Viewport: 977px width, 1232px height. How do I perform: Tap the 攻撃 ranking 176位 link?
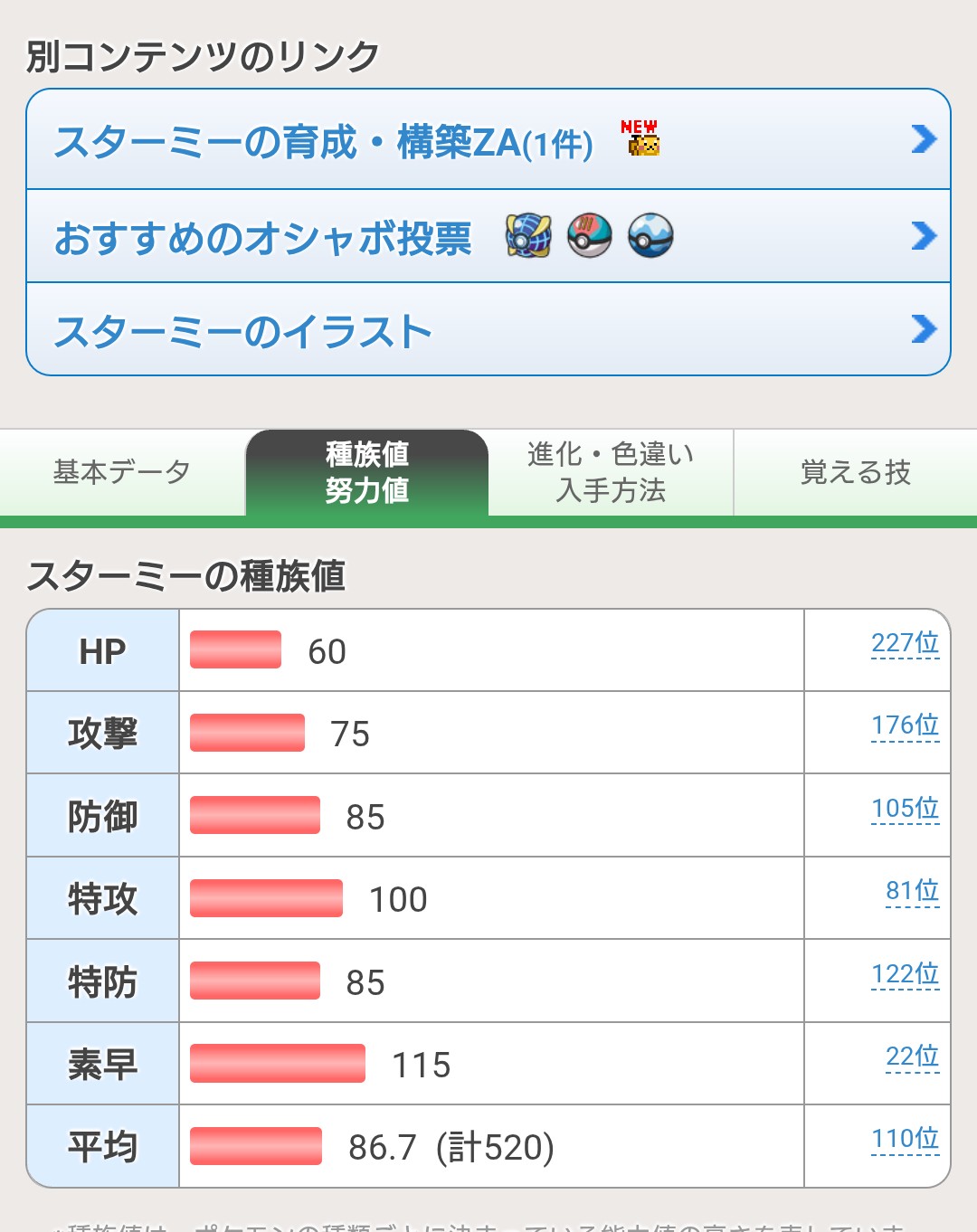(905, 725)
